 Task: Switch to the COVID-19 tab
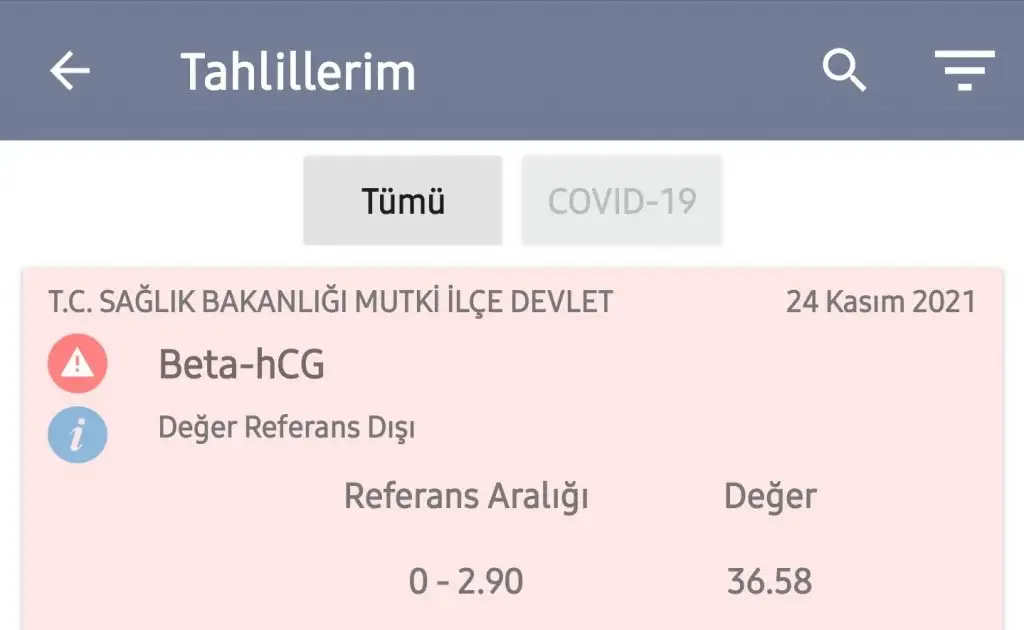621,201
